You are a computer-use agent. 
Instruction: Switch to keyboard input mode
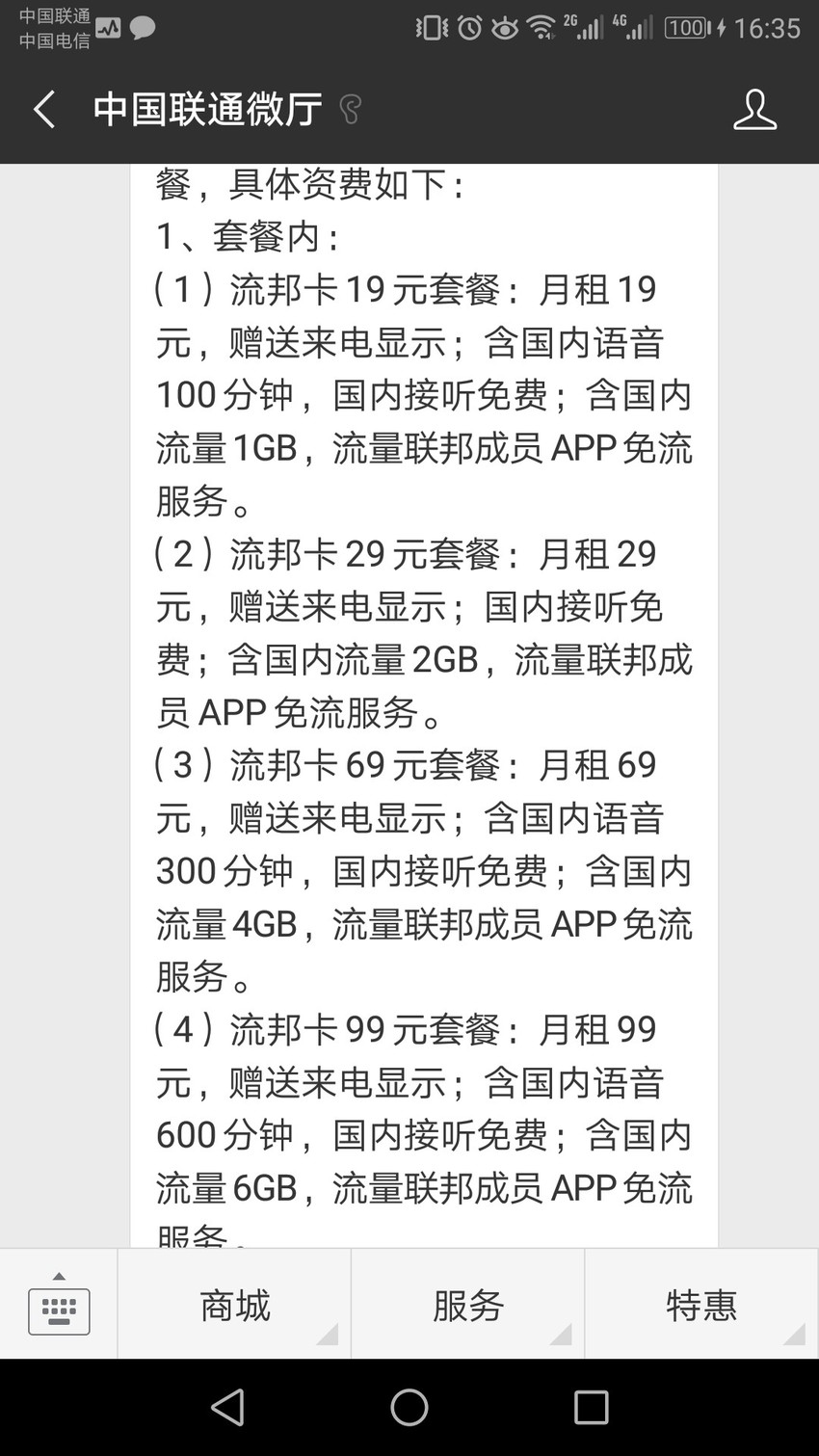(x=59, y=1305)
